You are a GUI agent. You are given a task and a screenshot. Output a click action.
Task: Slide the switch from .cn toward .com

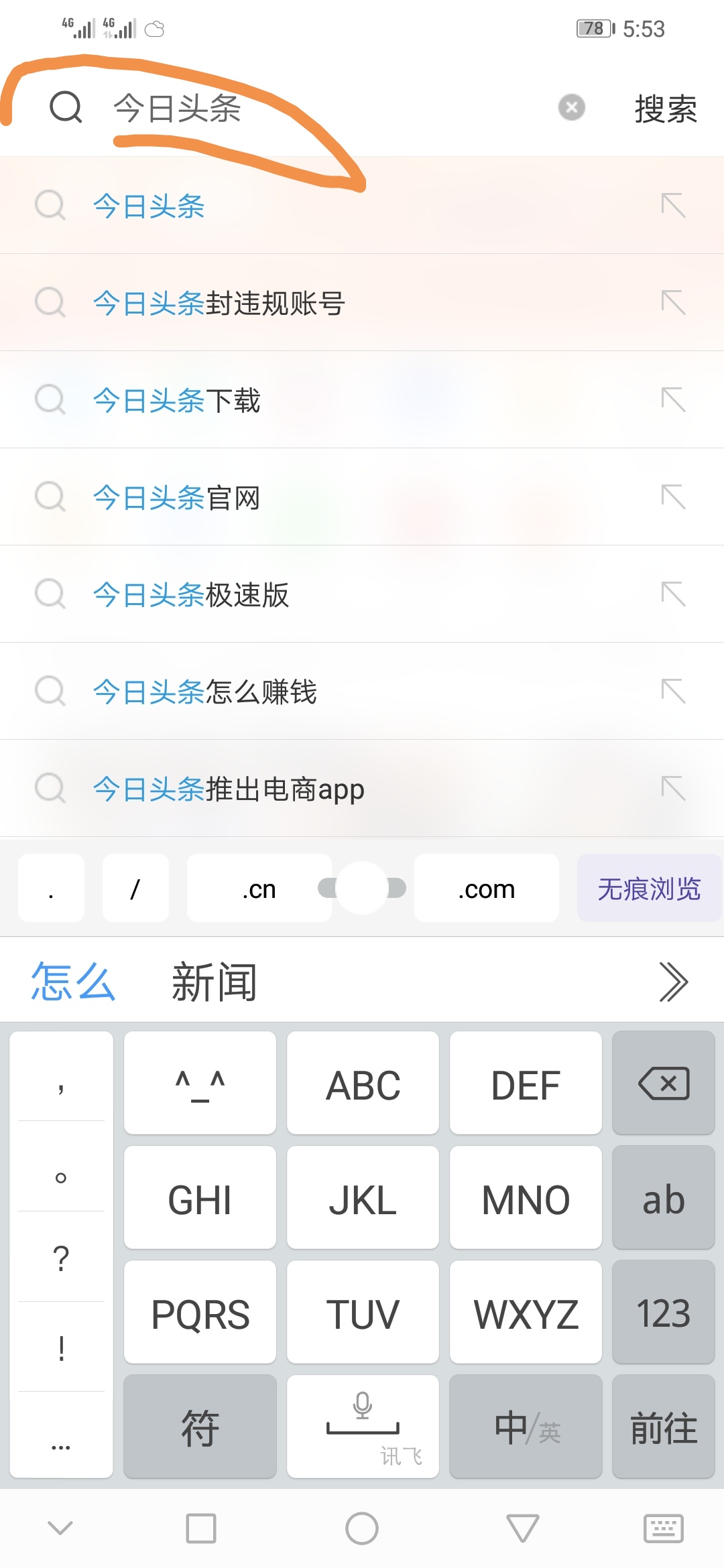coord(362,888)
